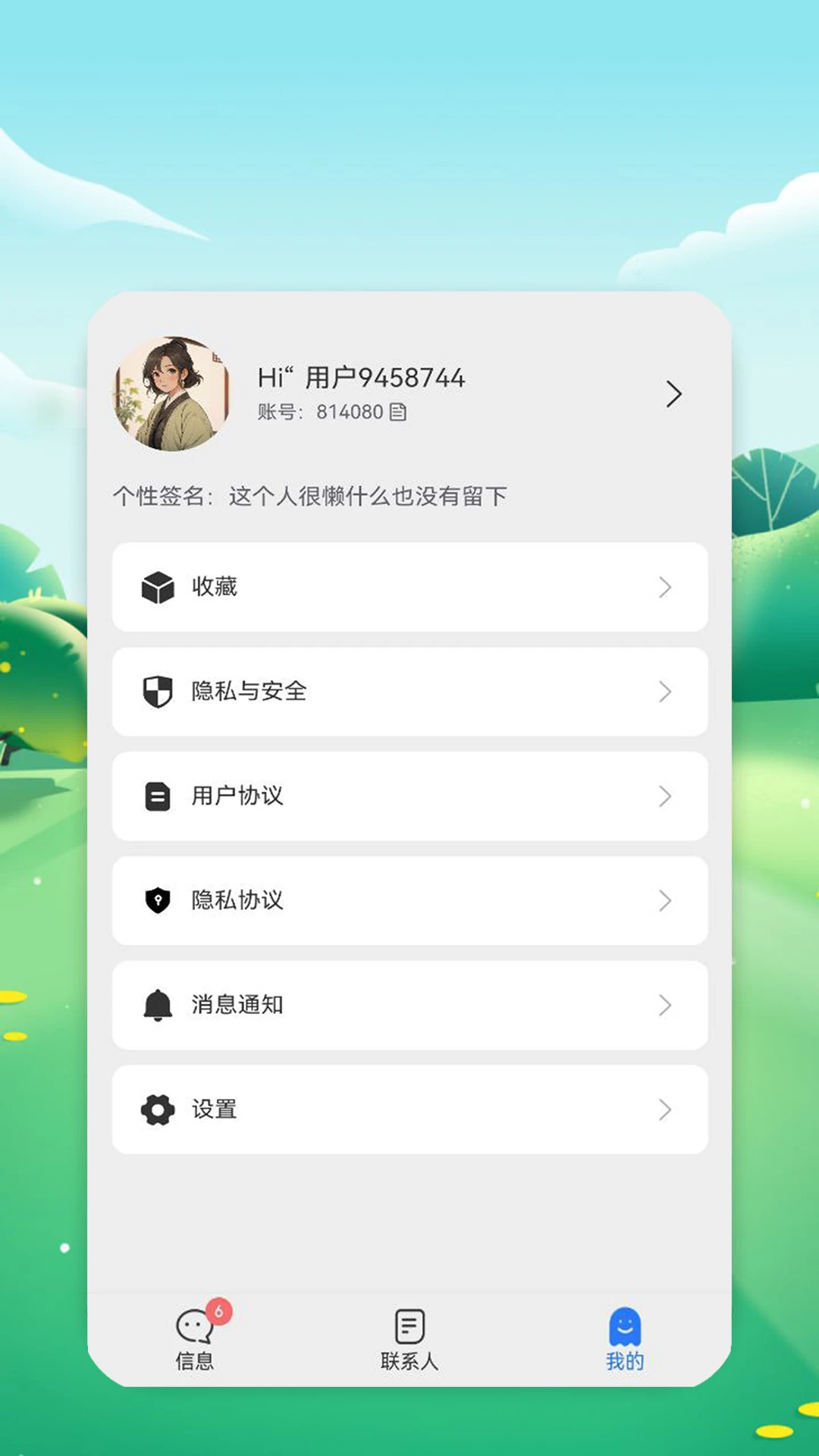Viewport: 819px width, 1456px height.
Task: Open settings via the 设置 gear icon
Action: tap(157, 1109)
